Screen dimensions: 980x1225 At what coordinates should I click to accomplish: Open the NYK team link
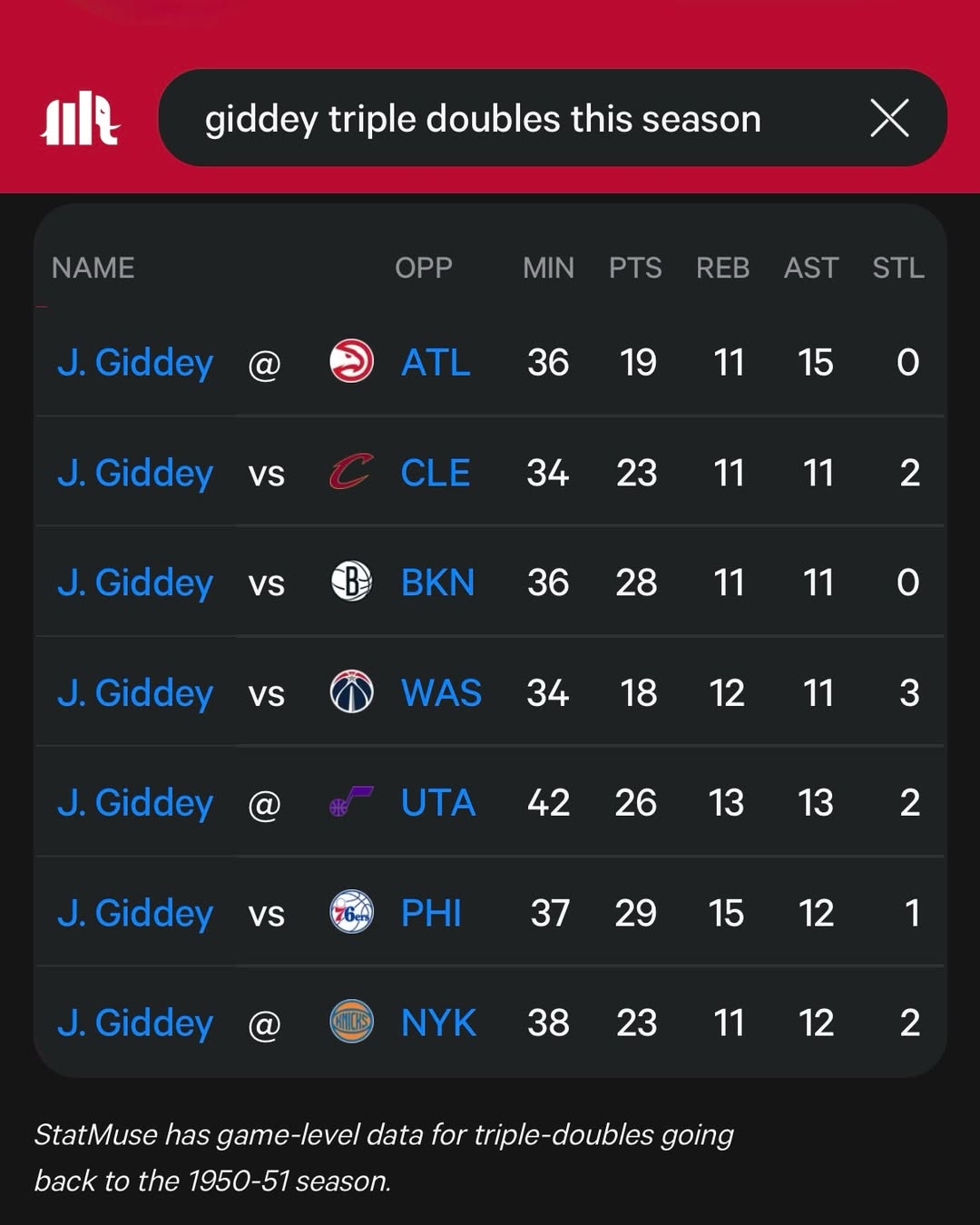click(x=438, y=1024)
